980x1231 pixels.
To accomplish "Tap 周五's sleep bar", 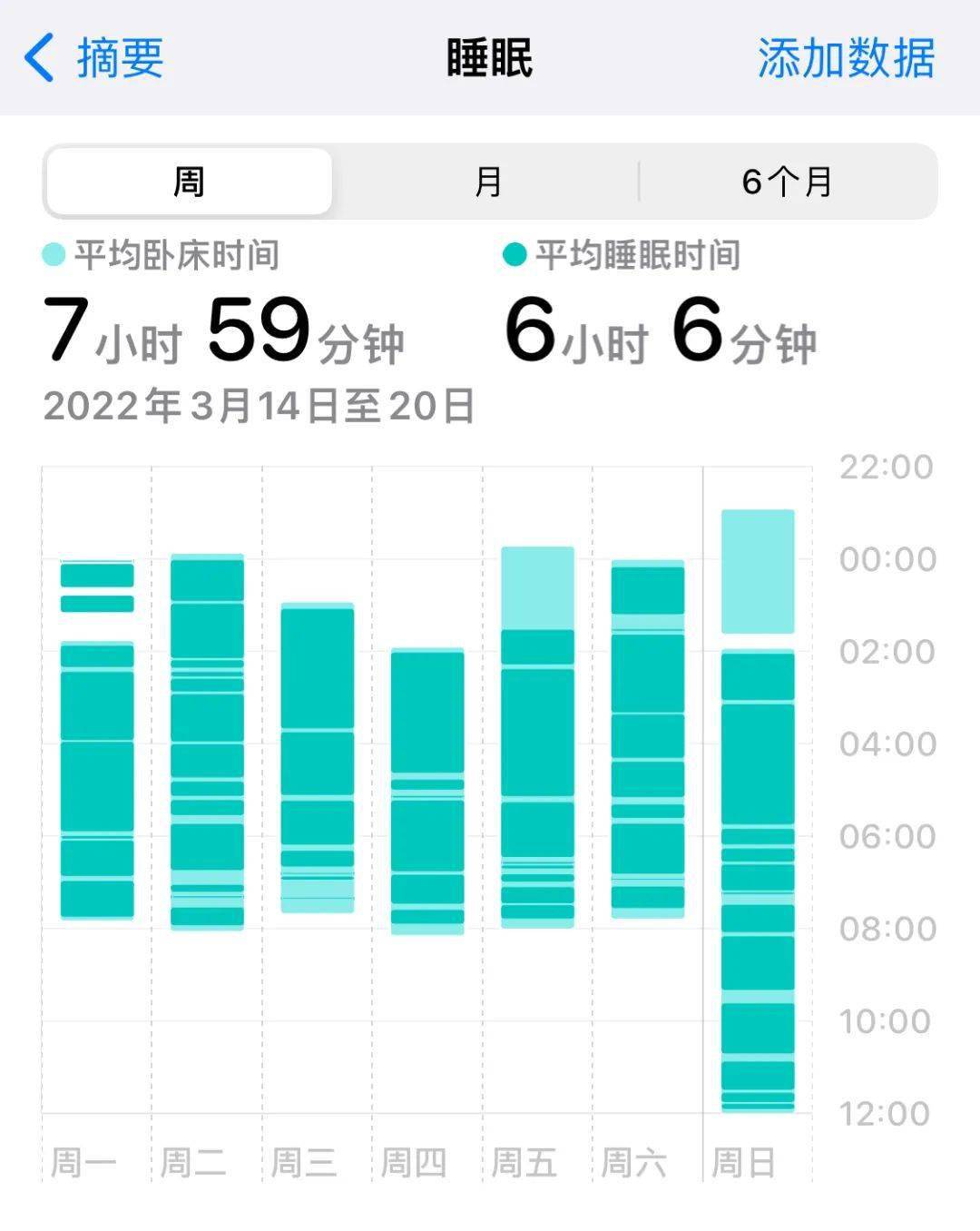I will coord(536,735).
